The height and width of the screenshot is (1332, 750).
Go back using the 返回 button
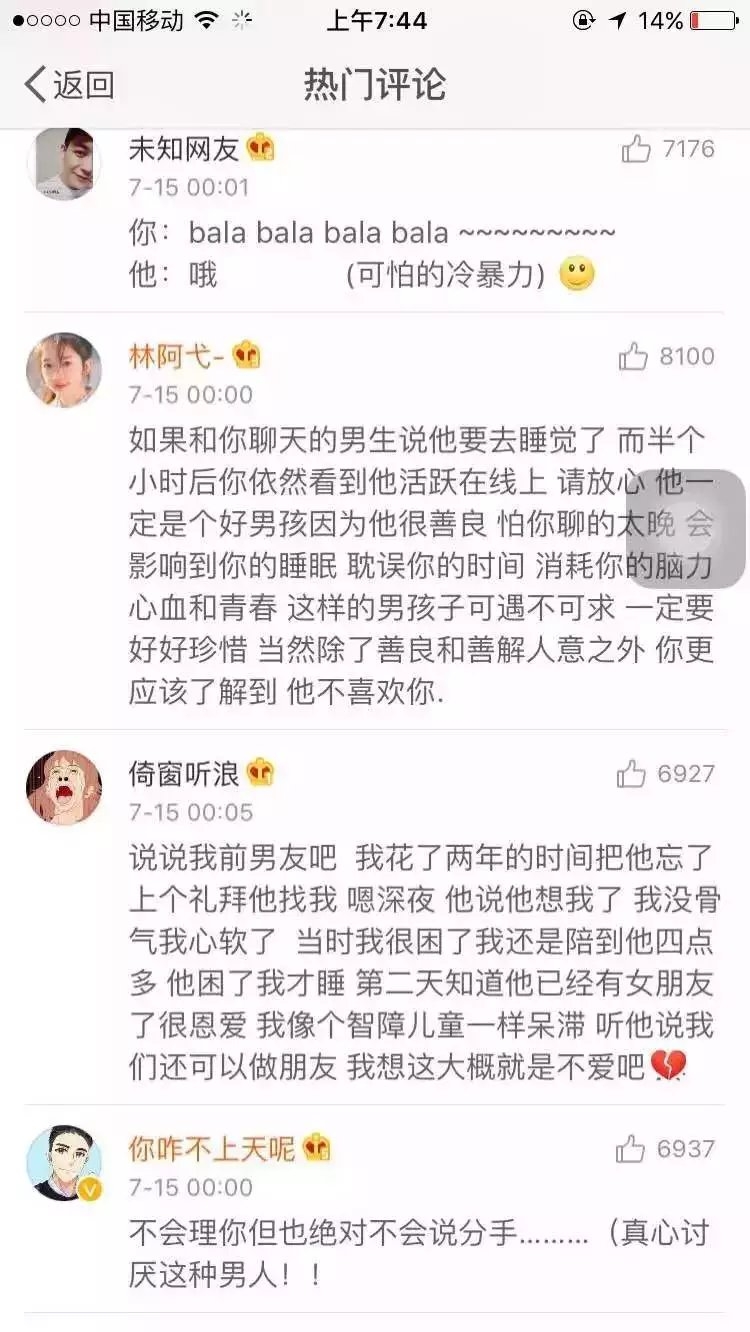click(x=69, y=85)
